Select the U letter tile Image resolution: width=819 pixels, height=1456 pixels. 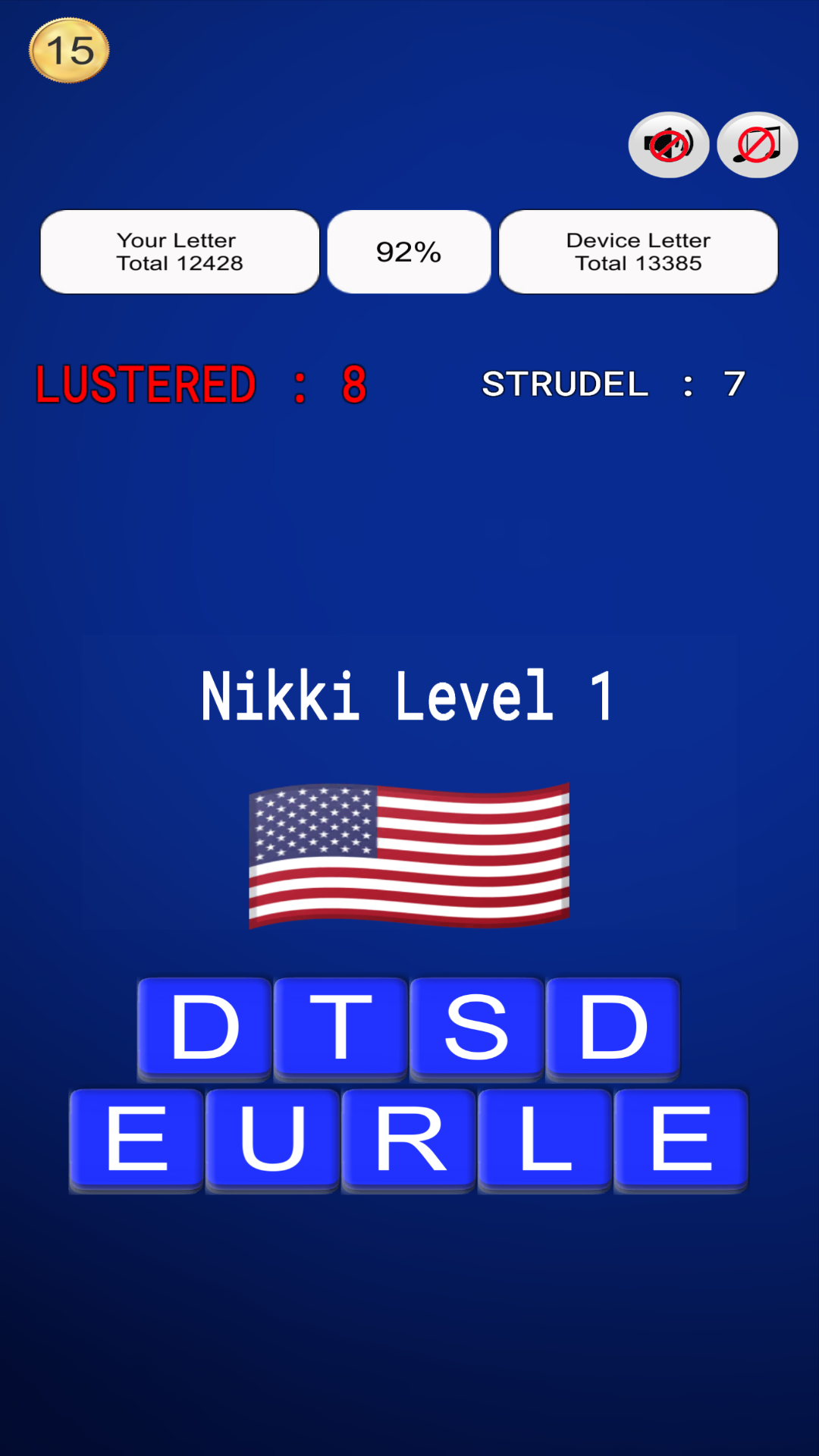coord(272,1139)
